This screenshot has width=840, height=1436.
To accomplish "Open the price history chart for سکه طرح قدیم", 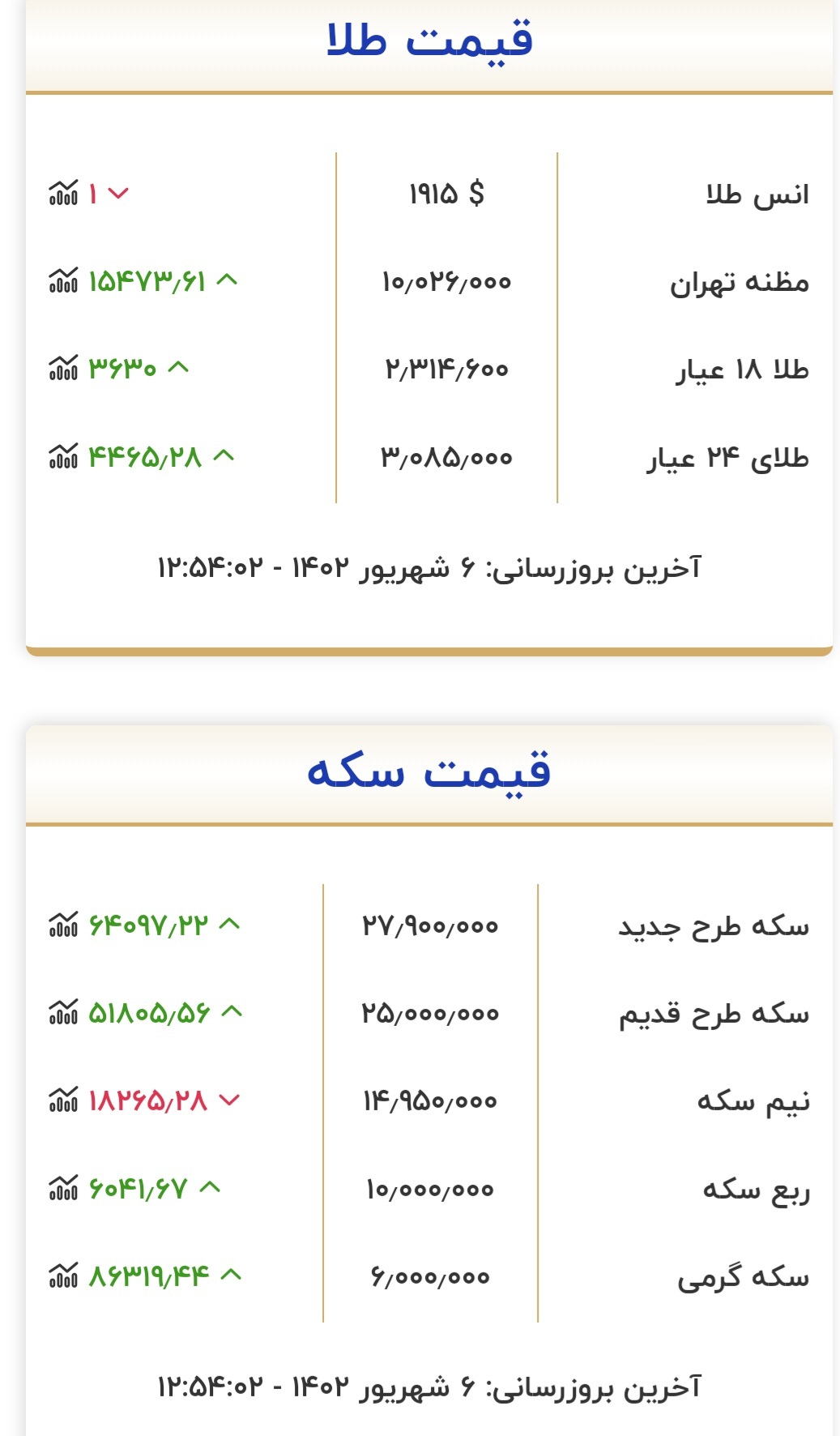I will coord(63,1012).
